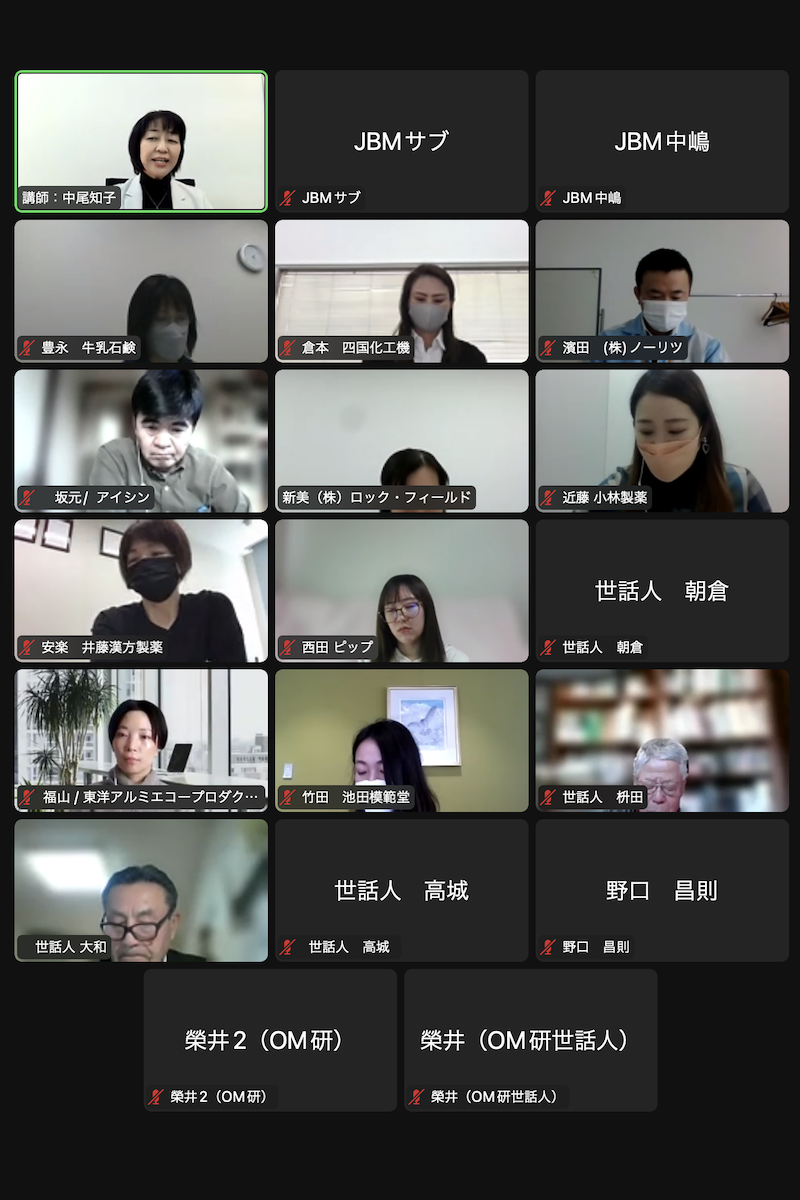Tap the video tile of 近藤 小林製薬
Image resolution: width=800 pixels, height=1200 pixels.
(x=662, y=440)
